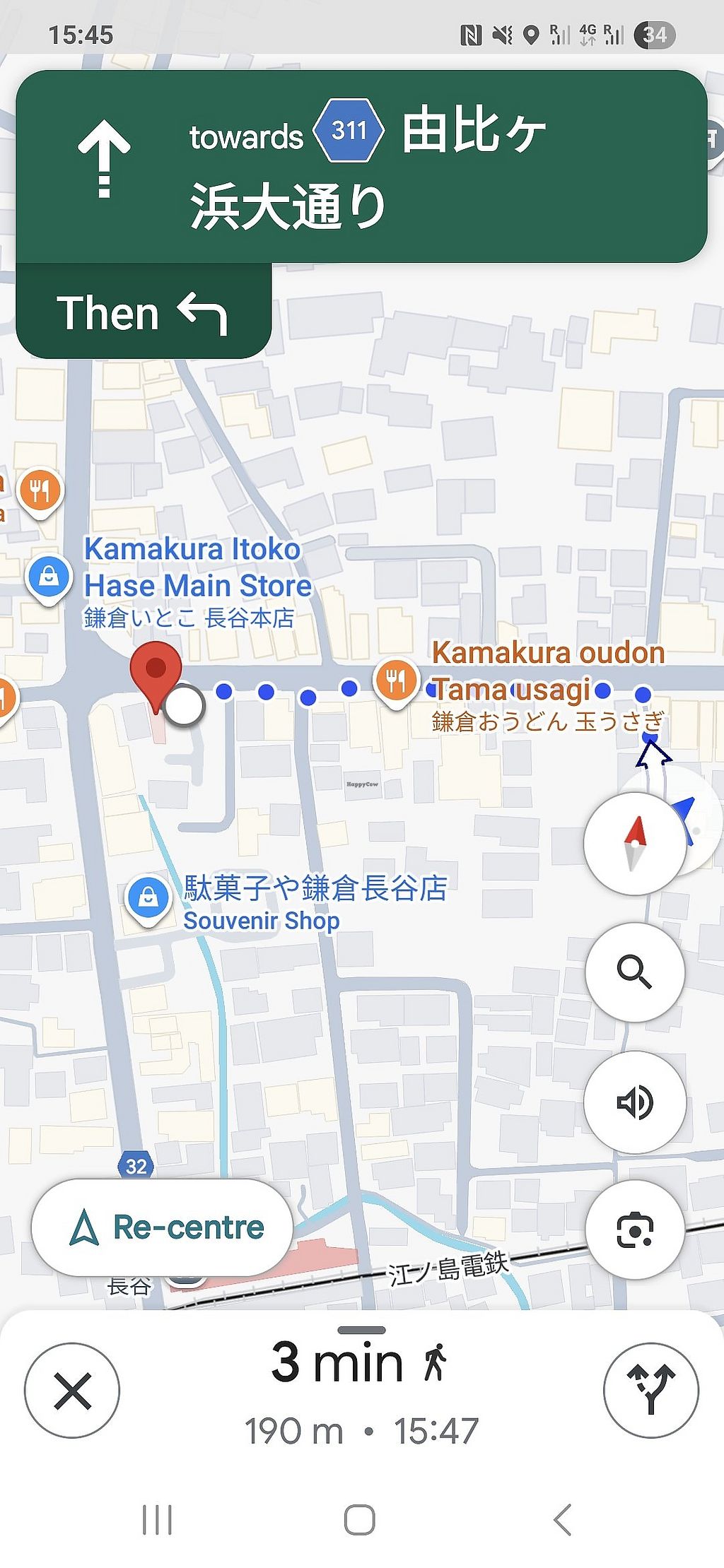
Task: Select Kamakura Itoko Hase Main Store pin
Action: [x=49, y=577]
